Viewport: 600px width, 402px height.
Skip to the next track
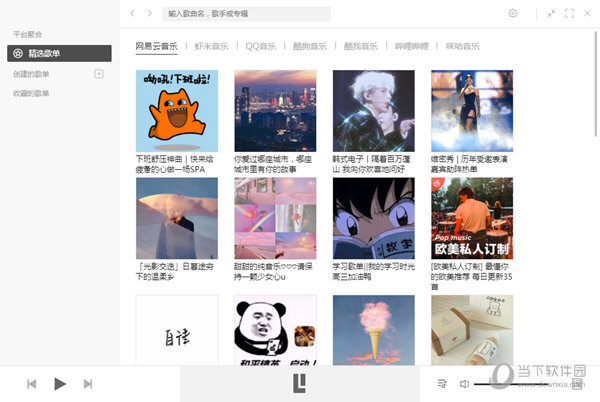point(88,383)
